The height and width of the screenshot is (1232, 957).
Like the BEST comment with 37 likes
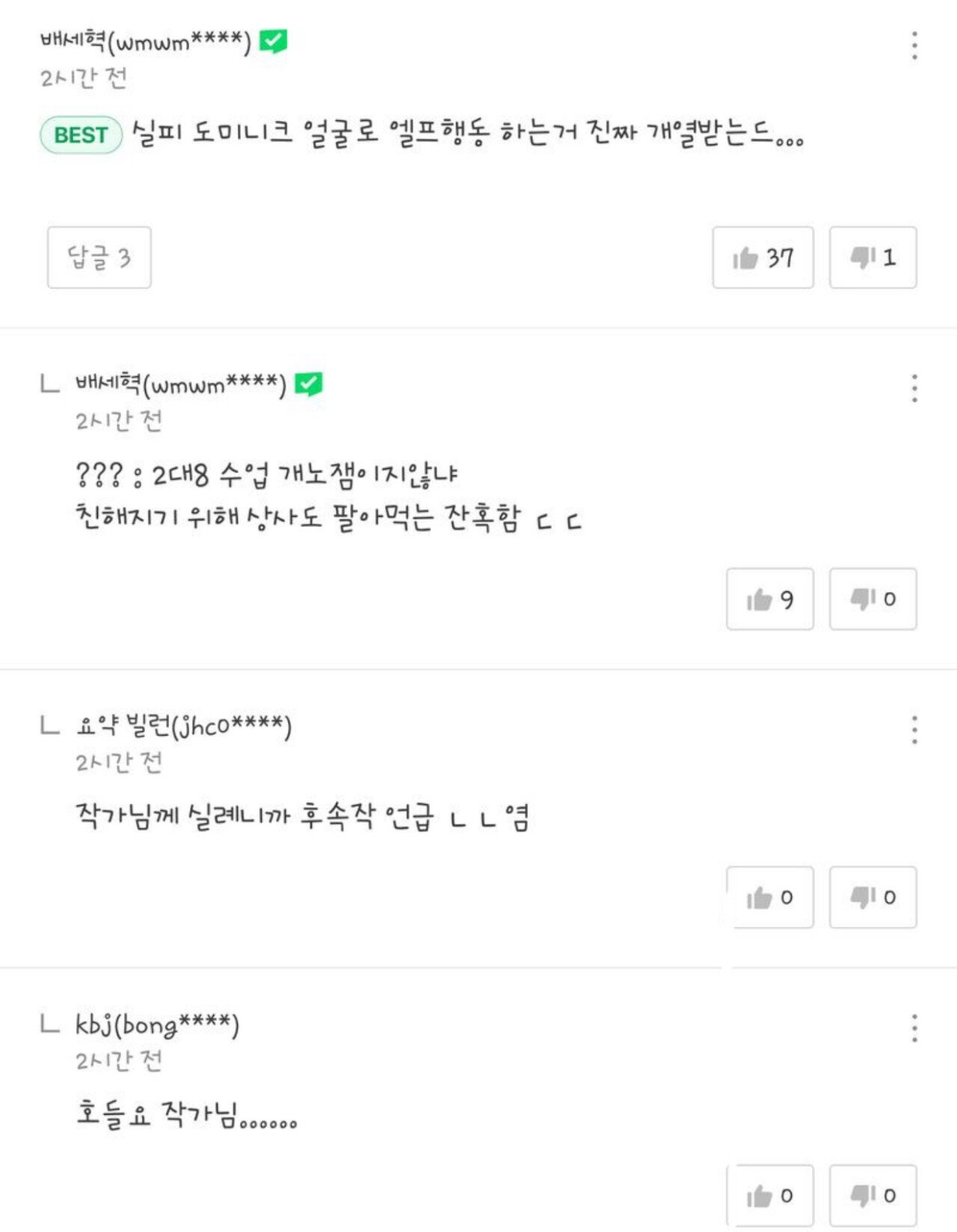coord(763,258)
